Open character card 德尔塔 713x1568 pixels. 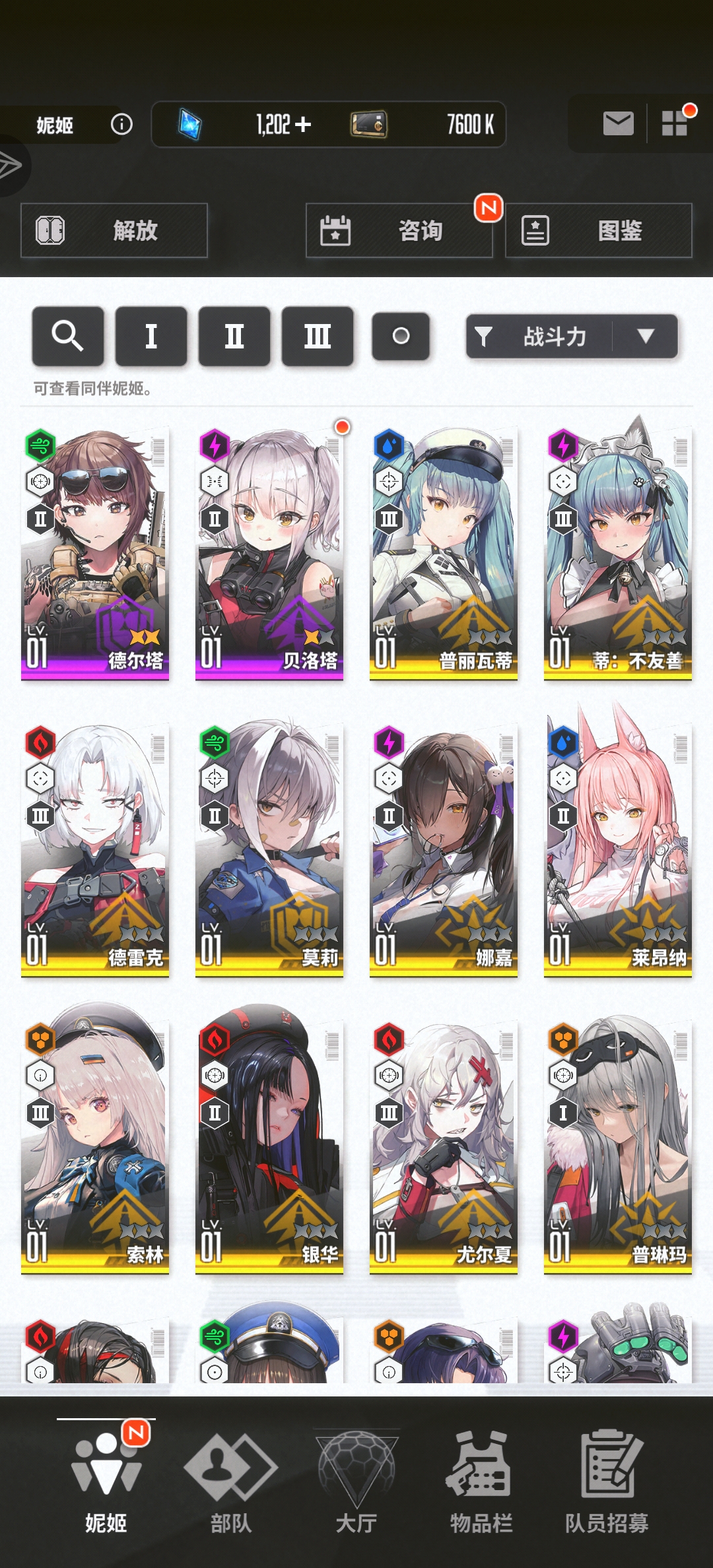(95, 554)
